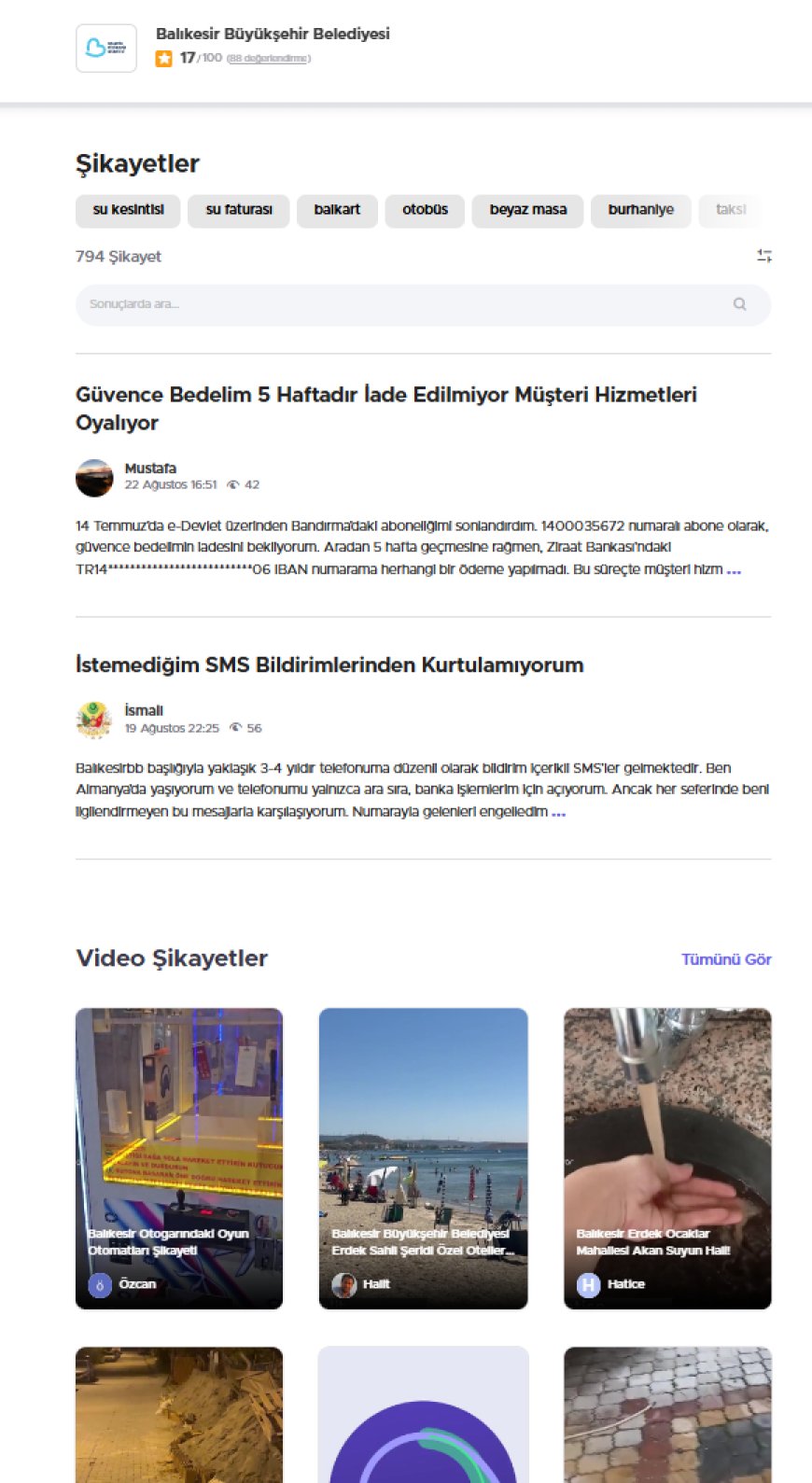Select the 'su kesintisi' chip
This screenshot has height=1483, width=812.
(128, 210)
